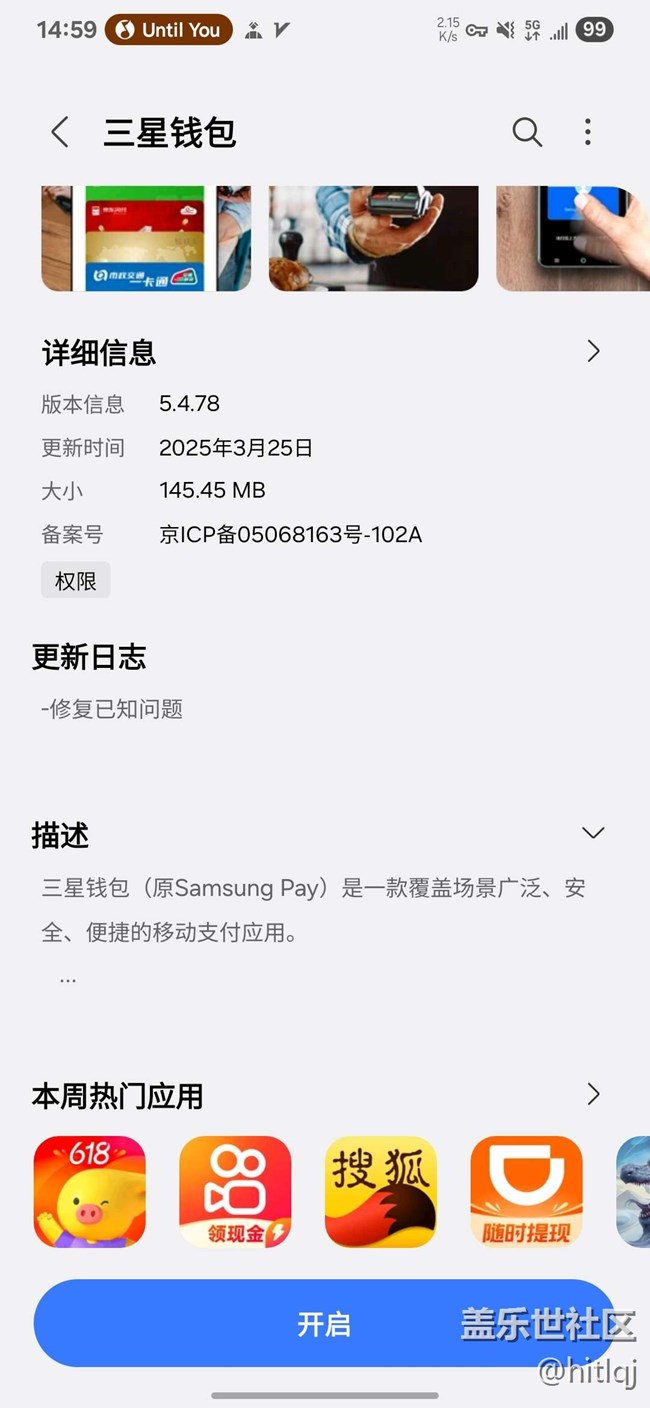Open the 领现金 video app icon
650x1408 pixels.
pos(235,1191)
